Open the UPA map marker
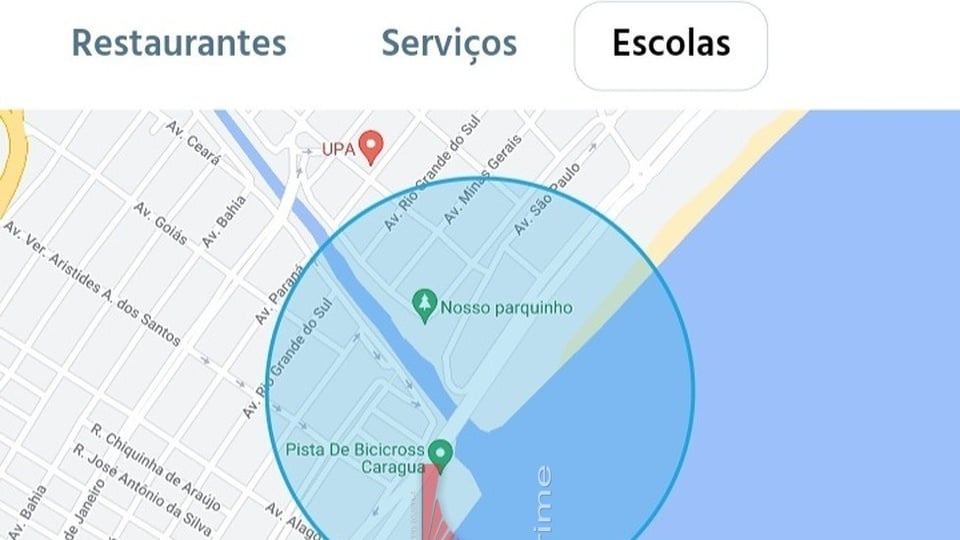The height and width of the screenshot is (540, 960). (372, 146)
